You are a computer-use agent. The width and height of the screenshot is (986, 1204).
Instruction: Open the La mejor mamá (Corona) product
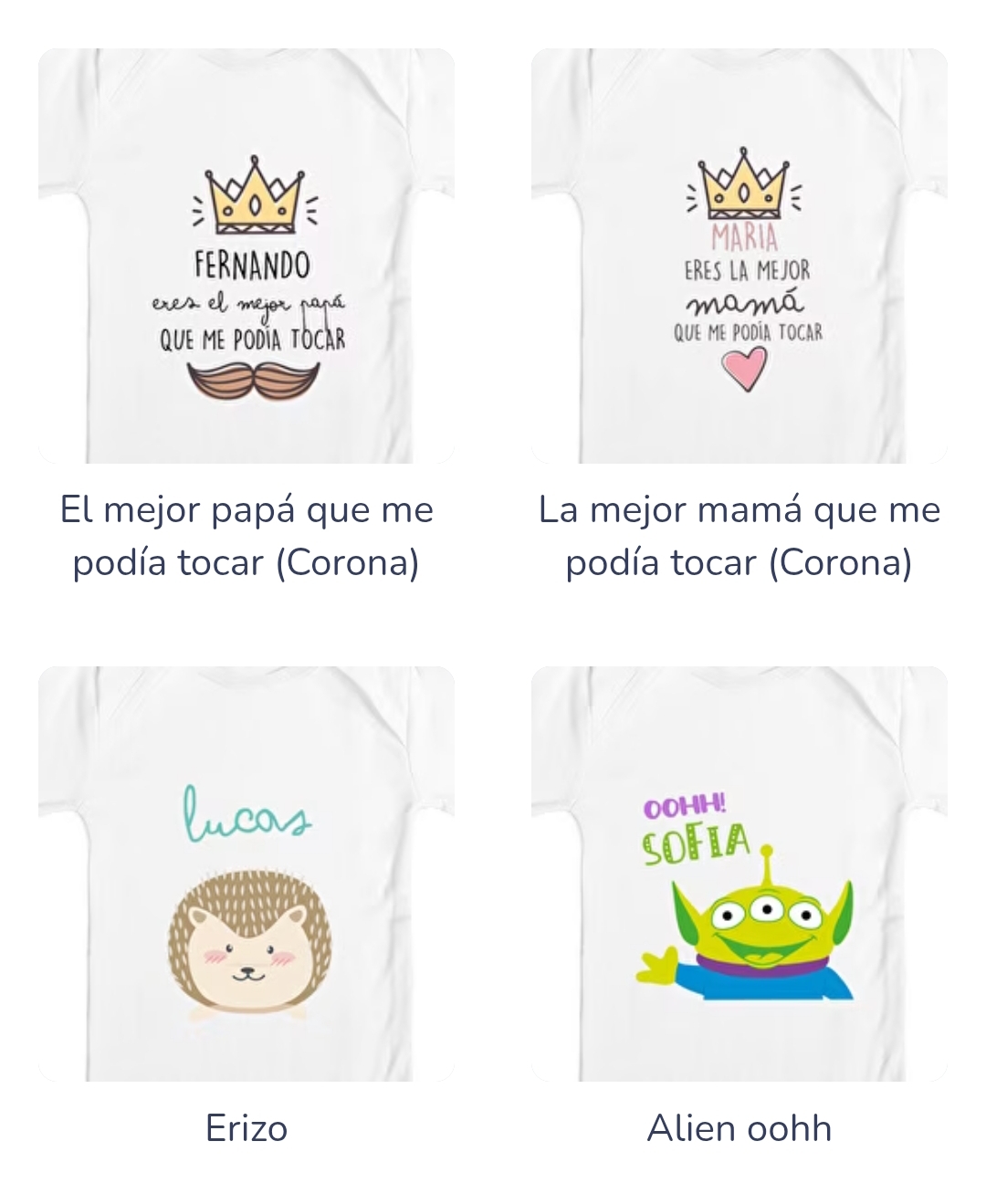pyautogui.click(x=739, y=257)
